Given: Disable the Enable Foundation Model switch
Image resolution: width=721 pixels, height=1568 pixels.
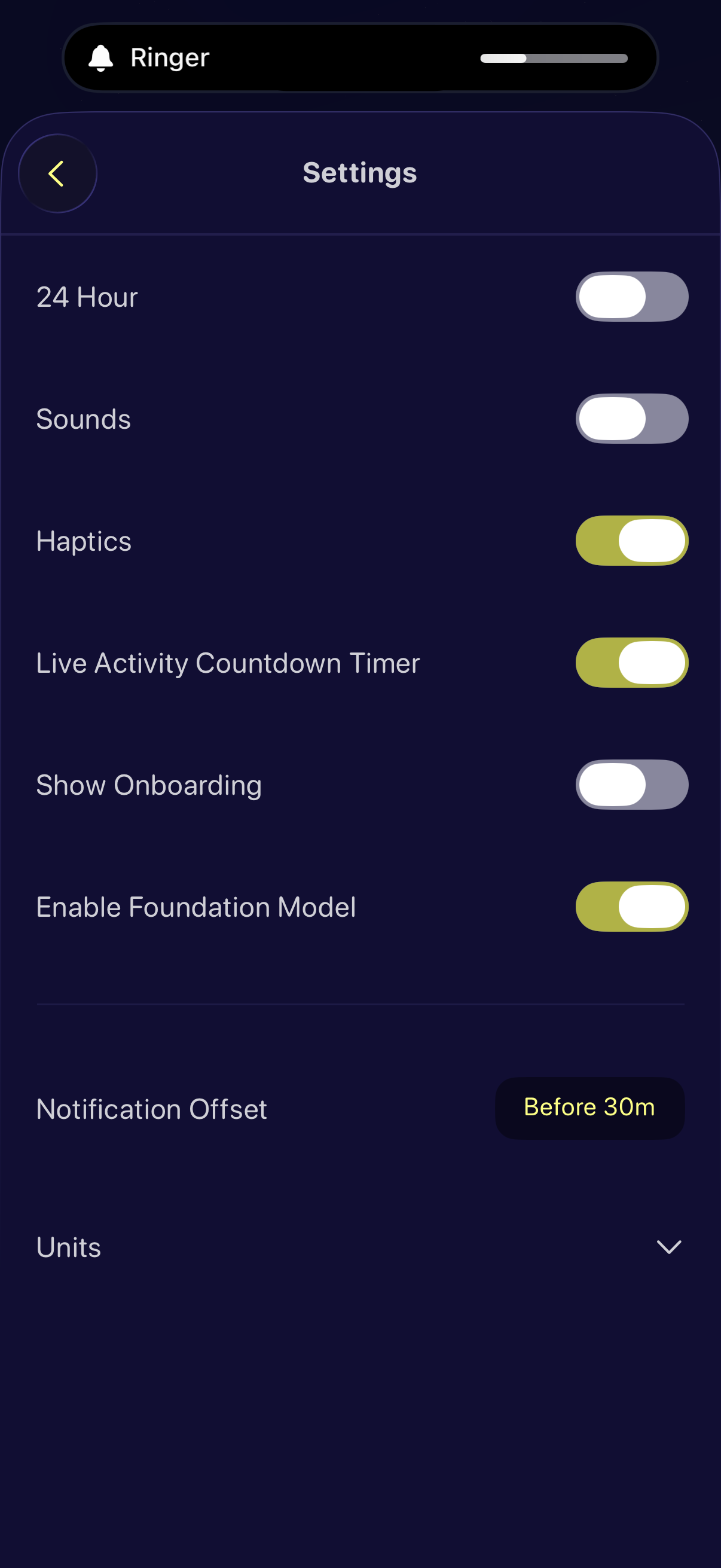Looking at the screenshot, I should click(631, 907).
